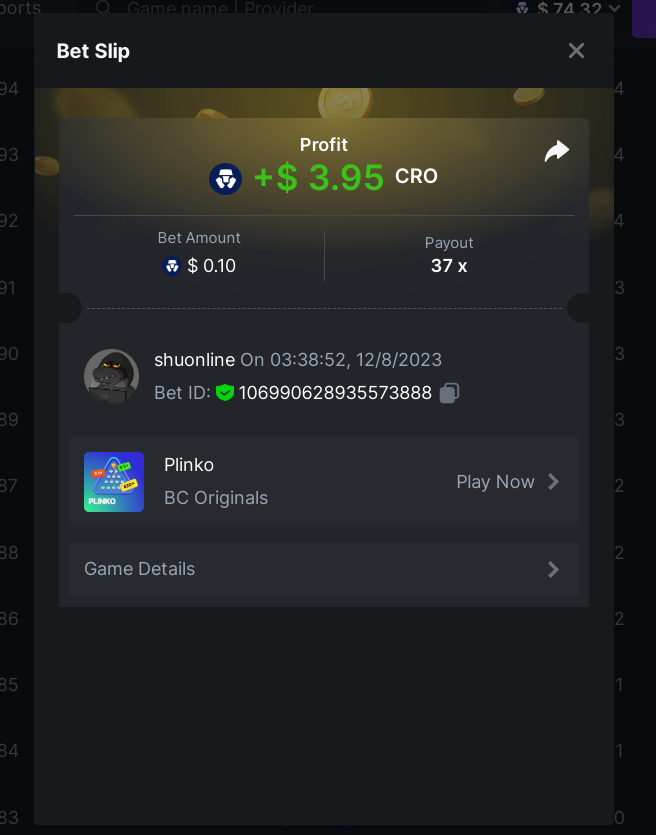This screenshot has height=835, width=656.
Task: Play Plinko now
Action: 507,482
